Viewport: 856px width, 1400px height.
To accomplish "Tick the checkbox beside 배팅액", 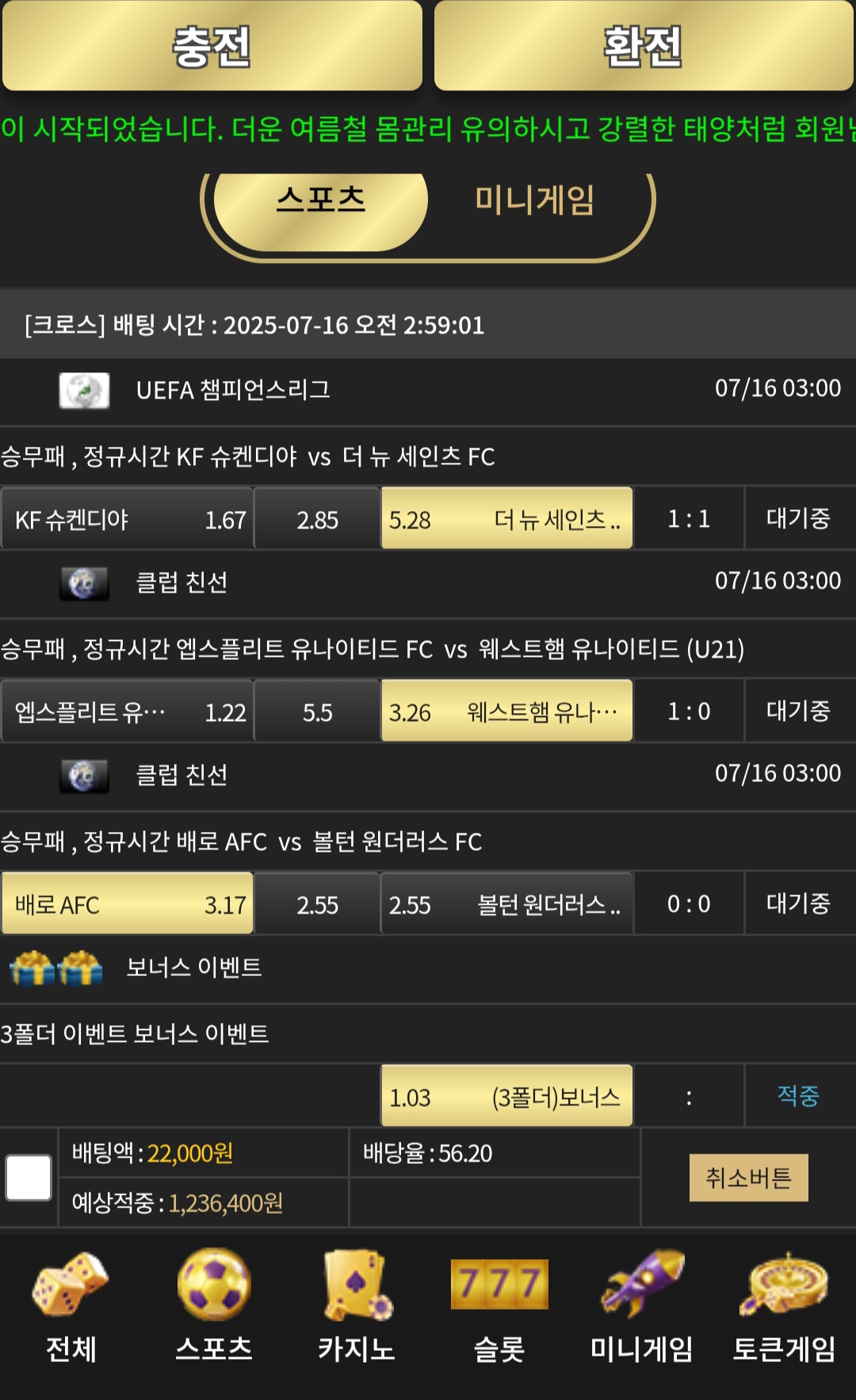I will coord(29,1177).
